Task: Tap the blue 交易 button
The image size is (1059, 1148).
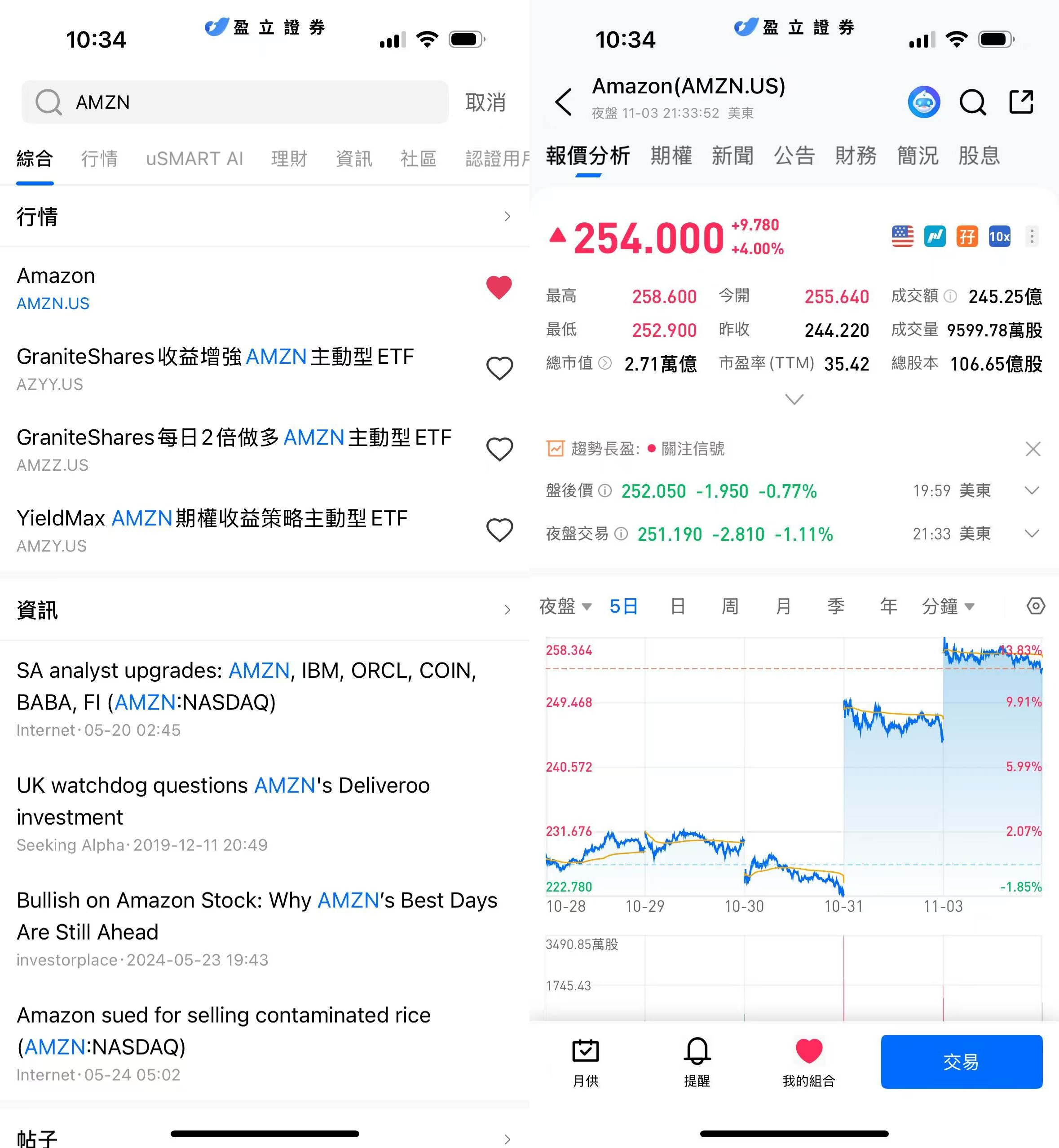Action: 961,1061
